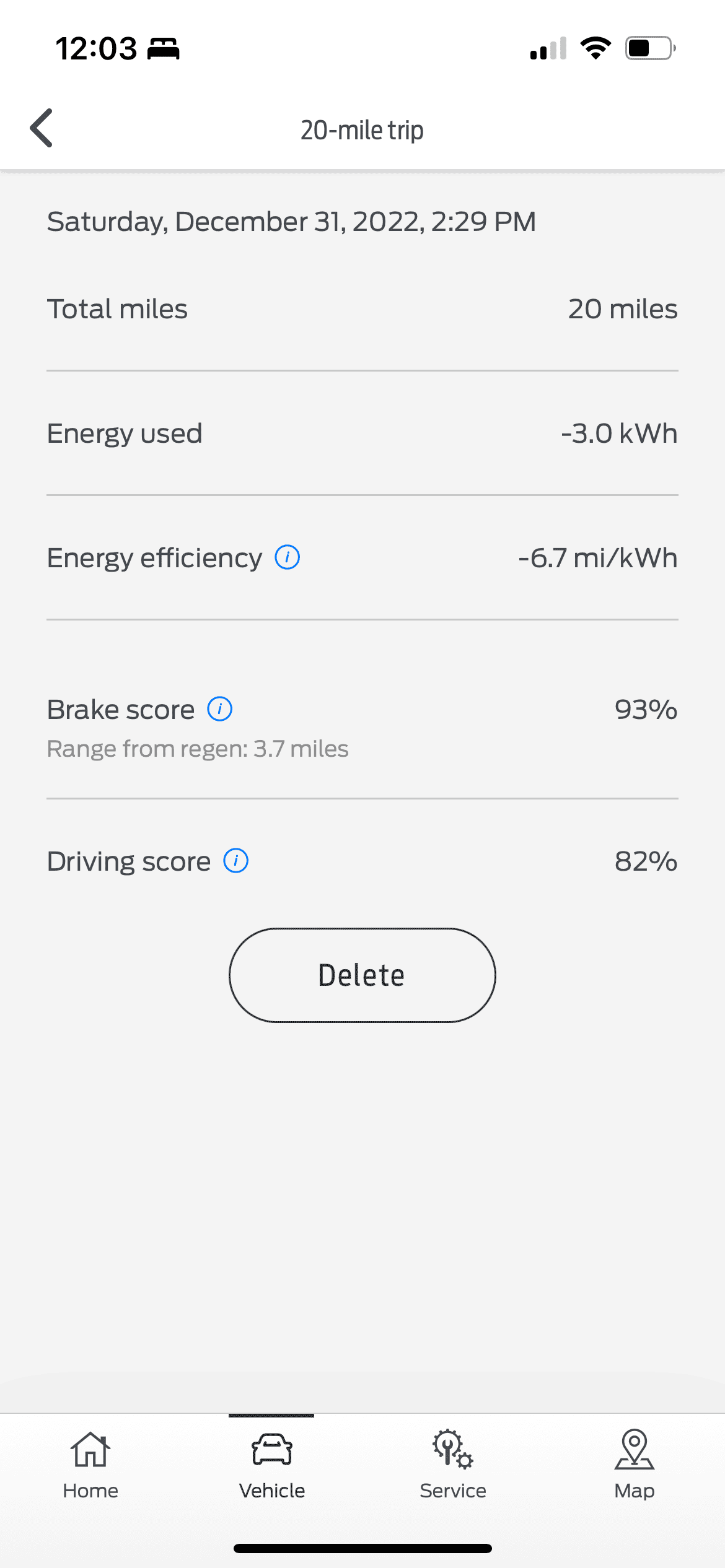This screenshot has height=1568, width=725.
Task: Show info about Brake score
Action: pos(220,709)
